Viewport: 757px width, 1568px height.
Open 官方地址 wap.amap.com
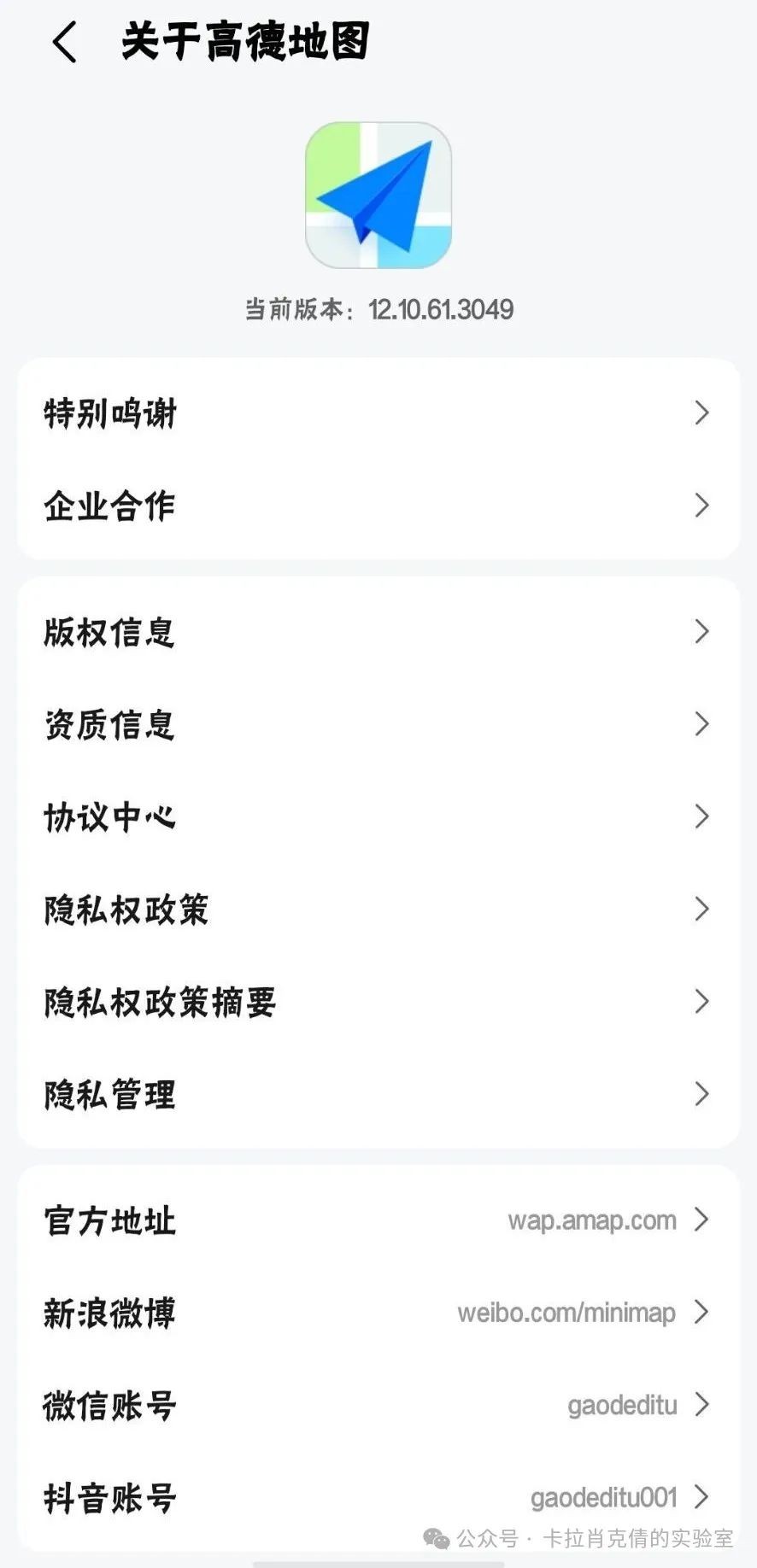pyautogui.click(x=378, y=1220)
